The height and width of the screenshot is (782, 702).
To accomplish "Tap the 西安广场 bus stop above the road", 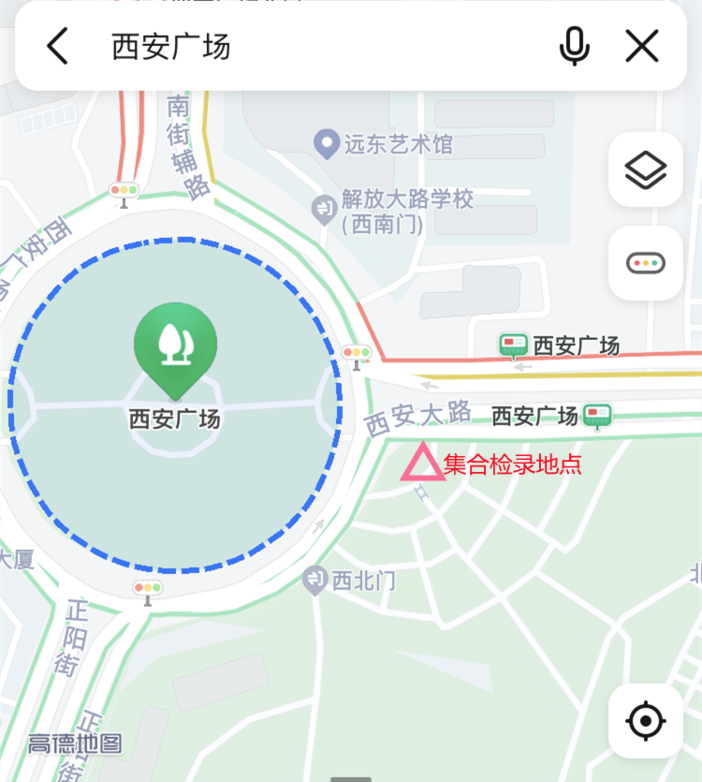I will 513,346.
